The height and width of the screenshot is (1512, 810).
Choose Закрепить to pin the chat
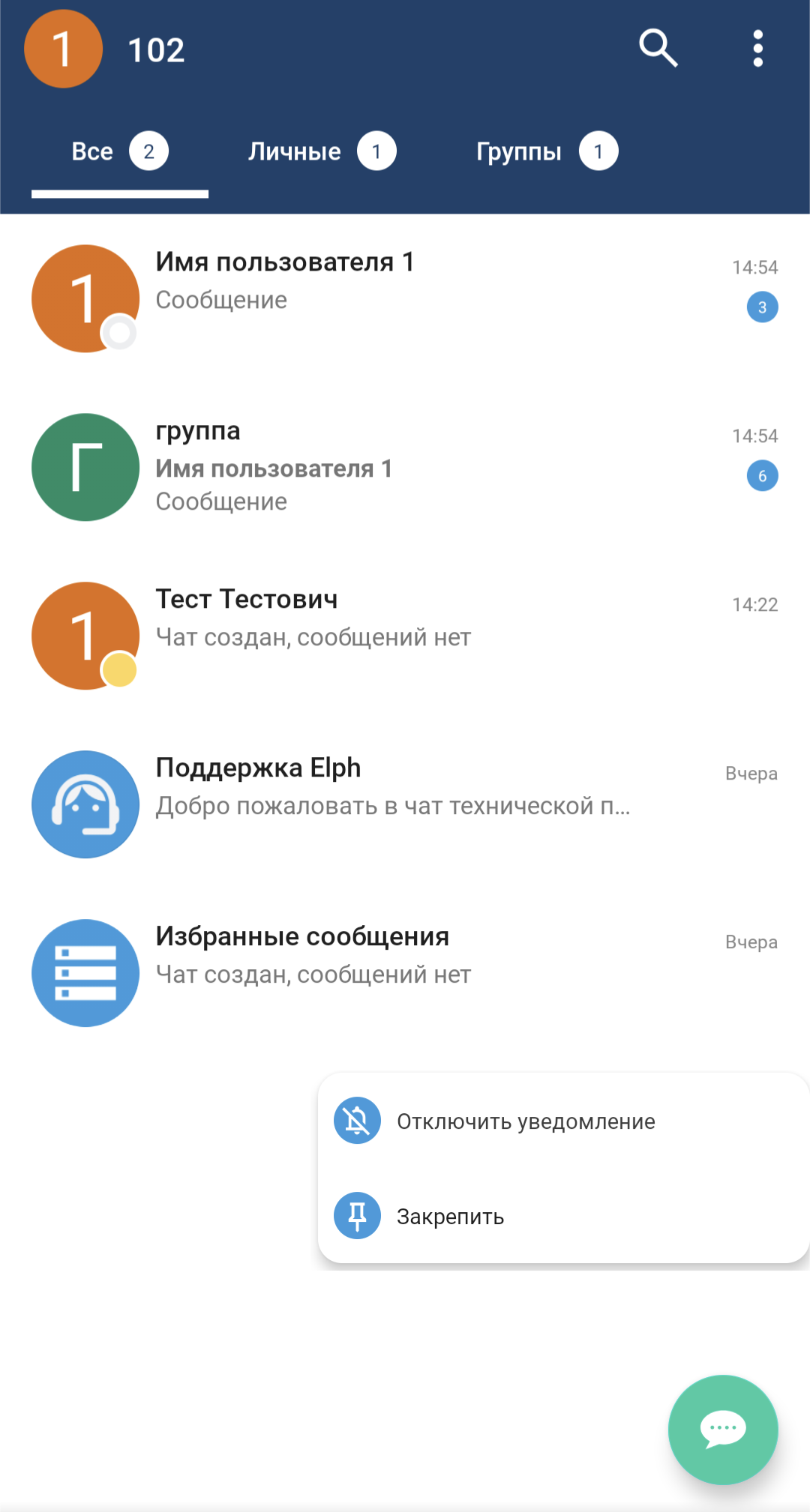(x=450, y=1216)
